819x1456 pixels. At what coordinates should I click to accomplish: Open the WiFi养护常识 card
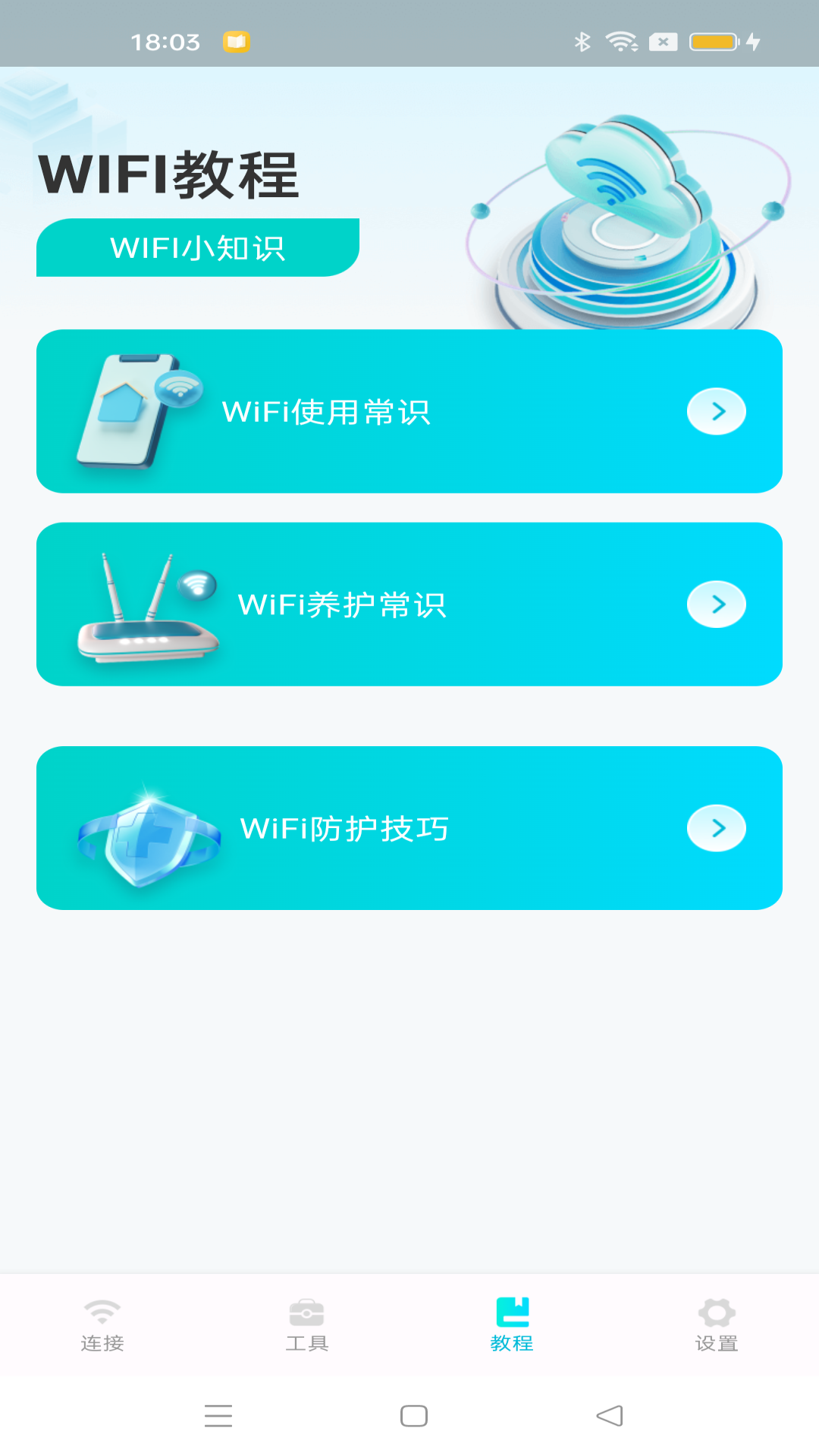point(409,604)
